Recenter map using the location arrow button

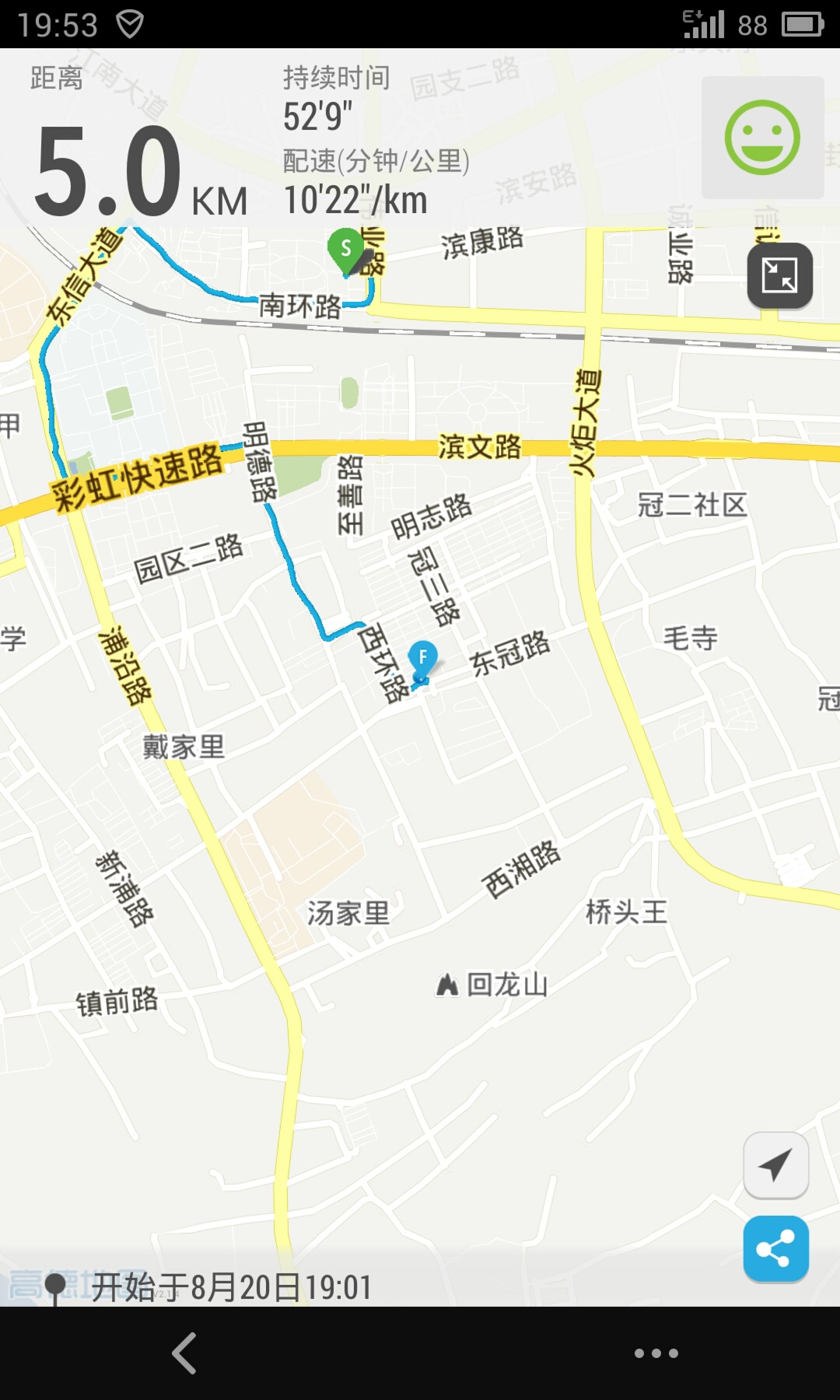(x=776, y=1165)
